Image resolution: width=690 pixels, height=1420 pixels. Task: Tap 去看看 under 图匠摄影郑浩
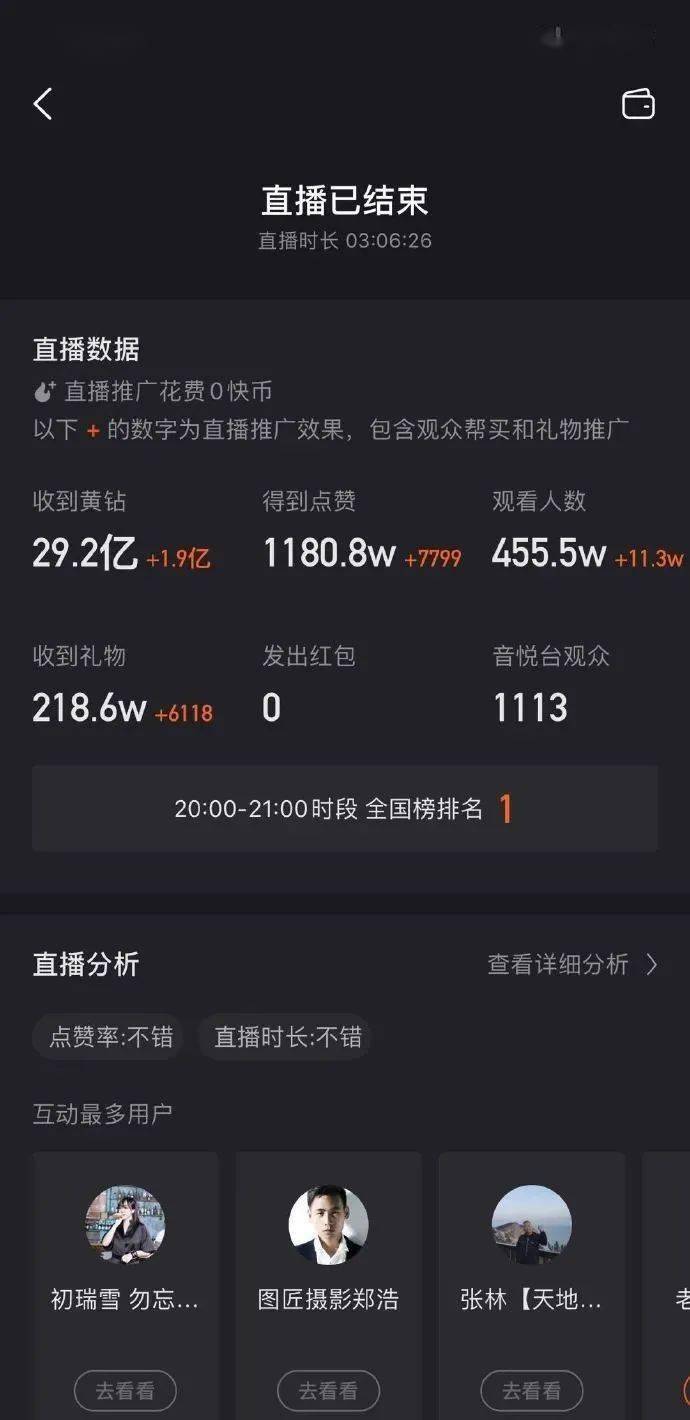pos(328,1390)
